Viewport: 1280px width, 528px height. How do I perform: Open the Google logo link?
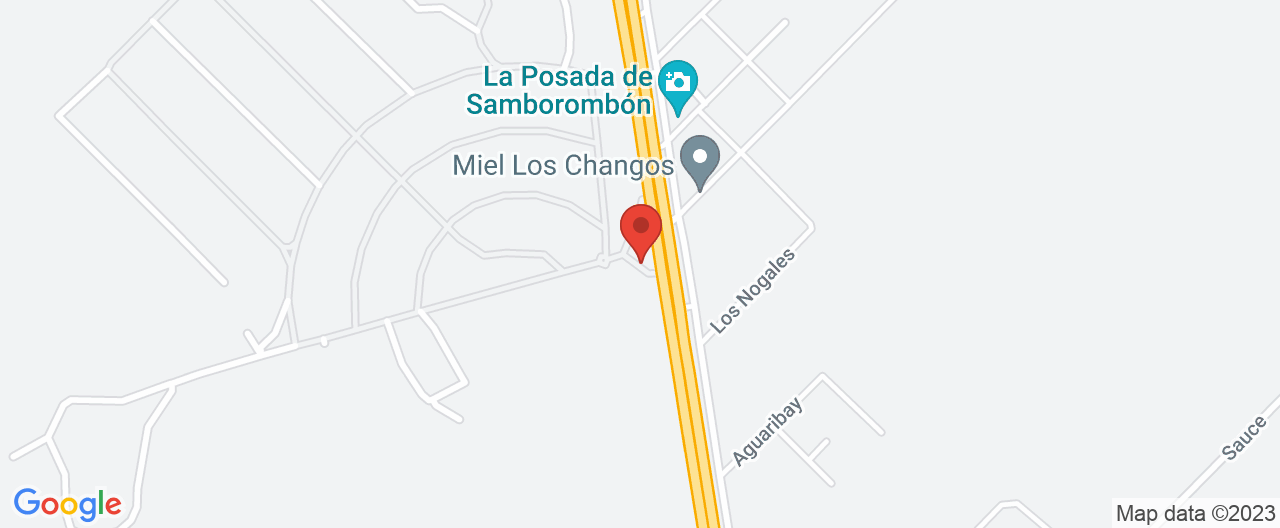[x=67, y=503]
